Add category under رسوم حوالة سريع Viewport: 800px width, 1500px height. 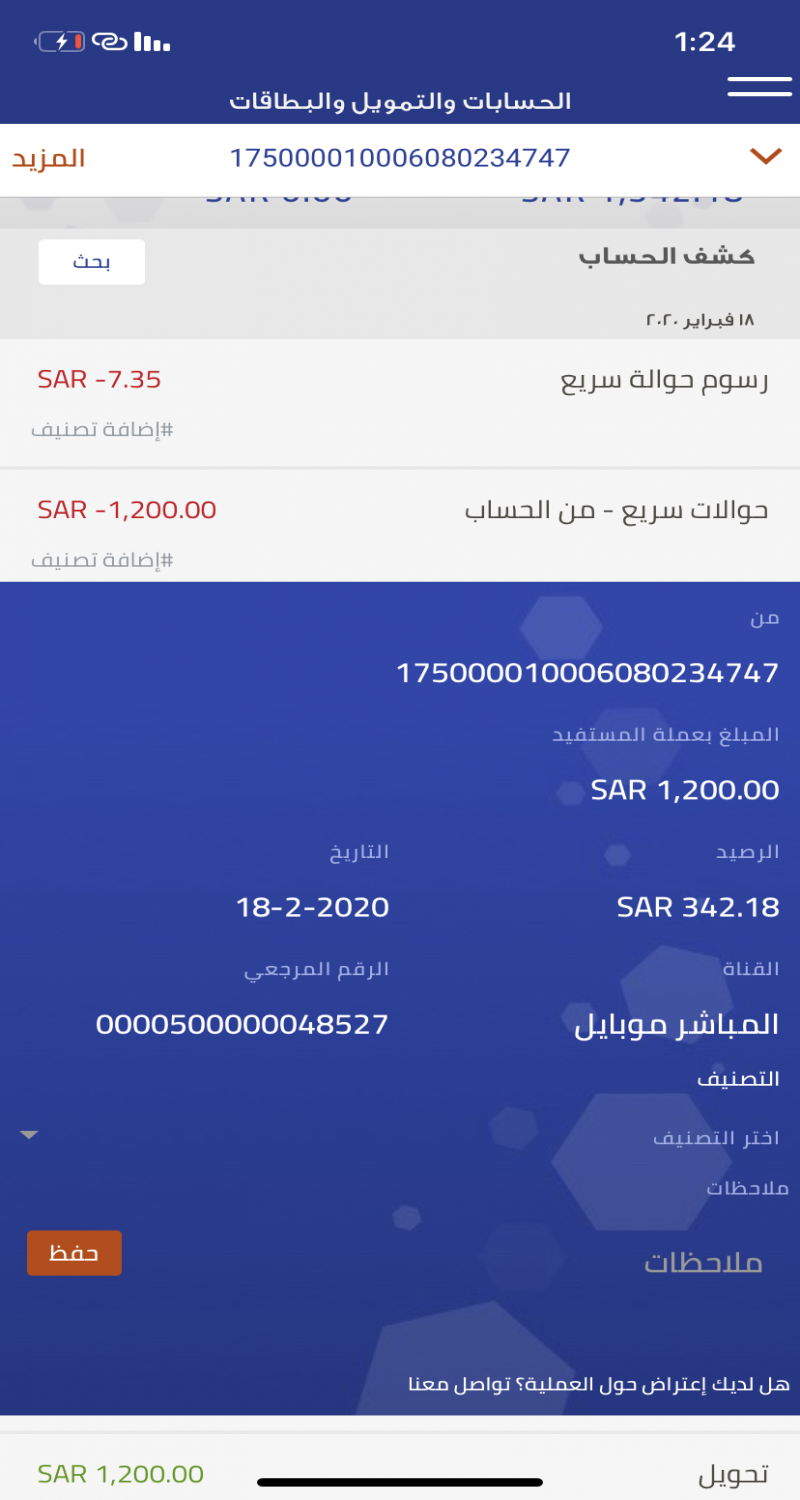[102, 430]
